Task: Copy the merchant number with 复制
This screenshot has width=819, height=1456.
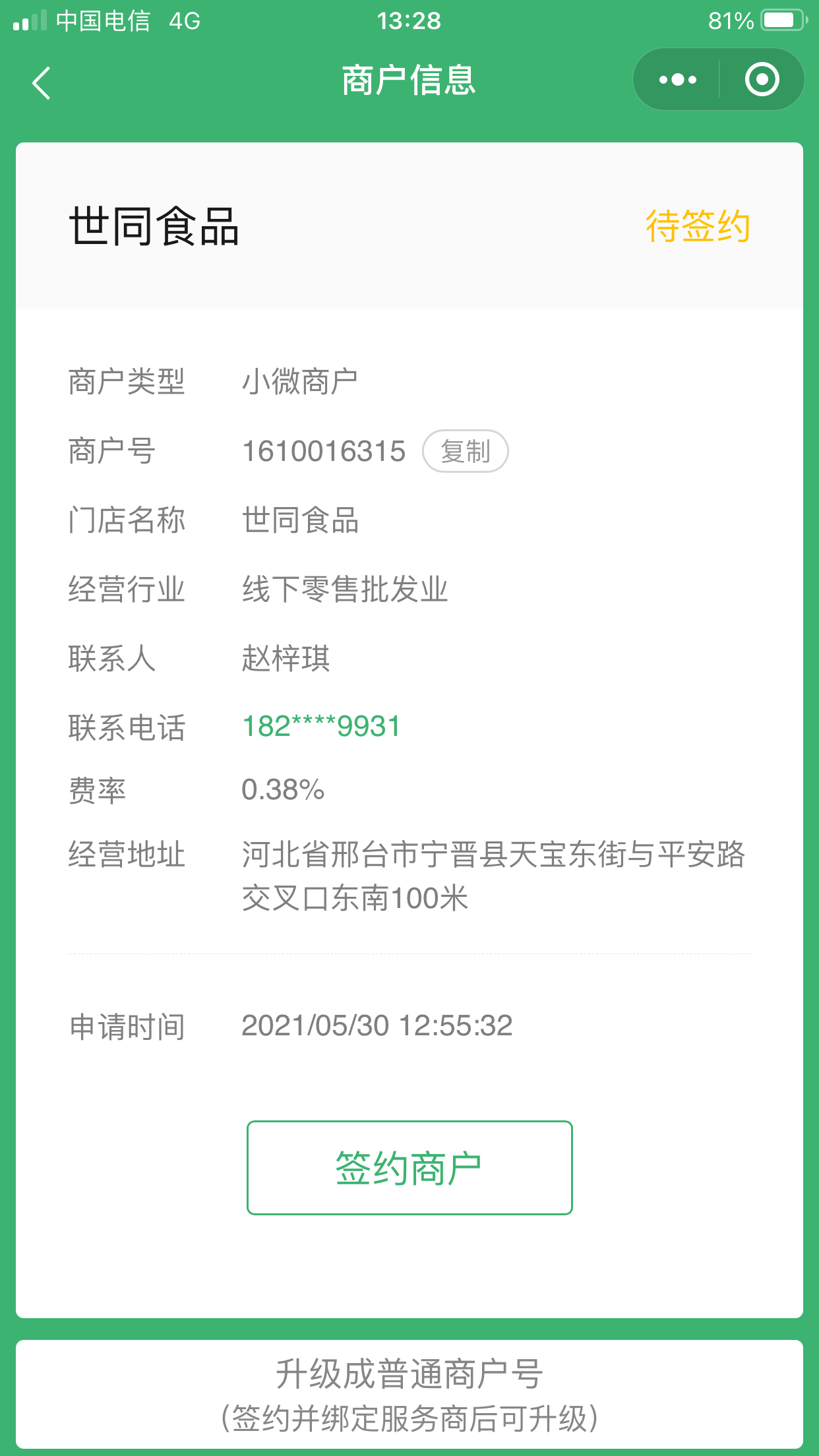Action: pyautogui.click(x=465, y=452)
